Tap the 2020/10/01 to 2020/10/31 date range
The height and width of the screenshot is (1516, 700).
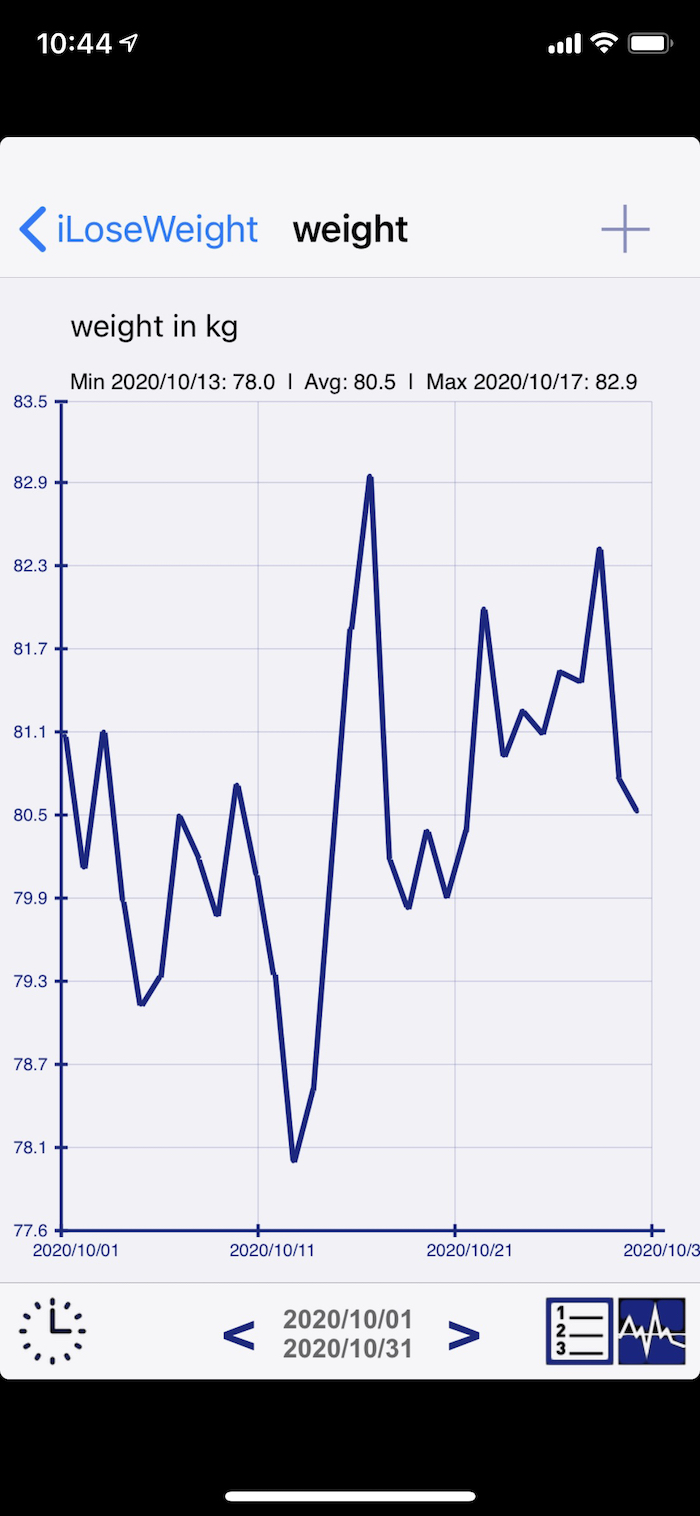[347, 1334]
